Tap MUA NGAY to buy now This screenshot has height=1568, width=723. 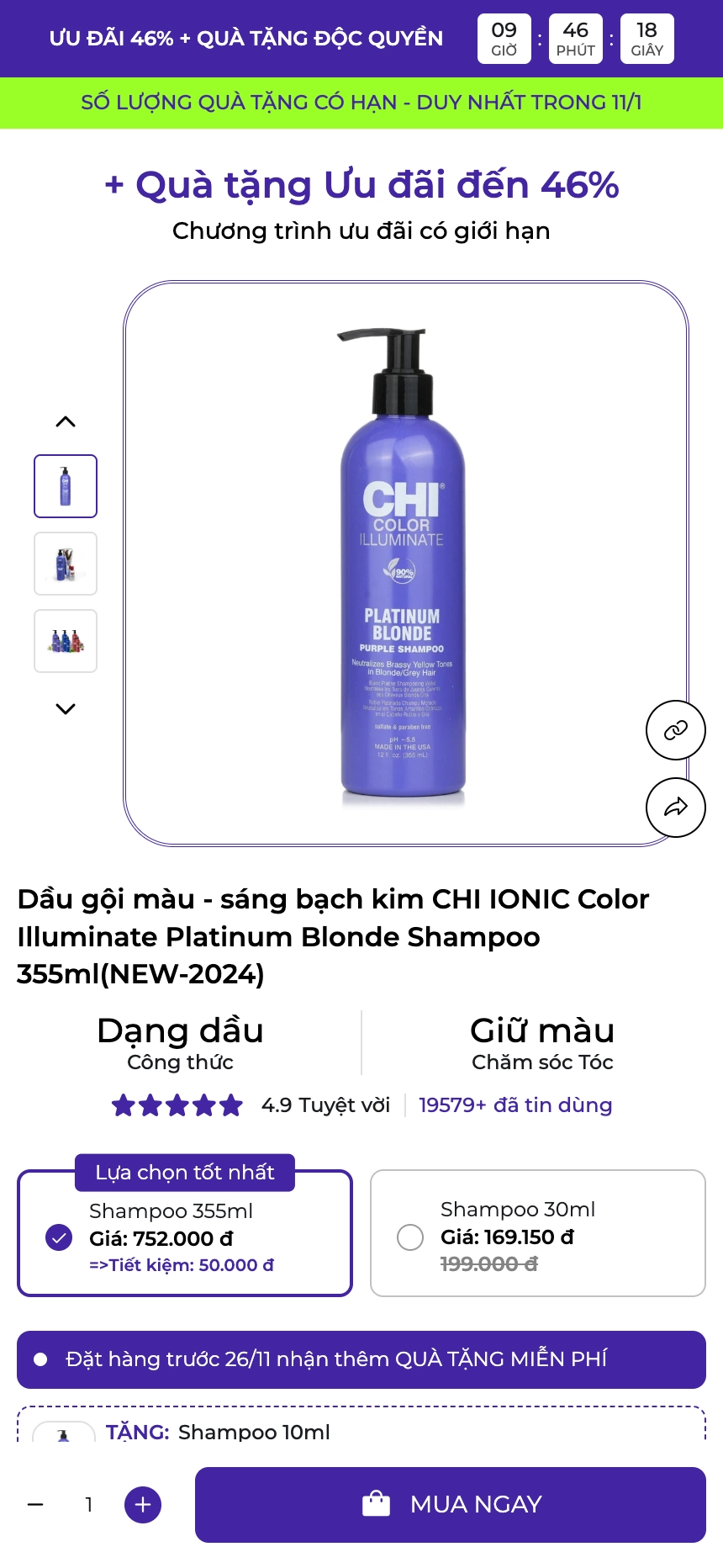[450, 1504]
